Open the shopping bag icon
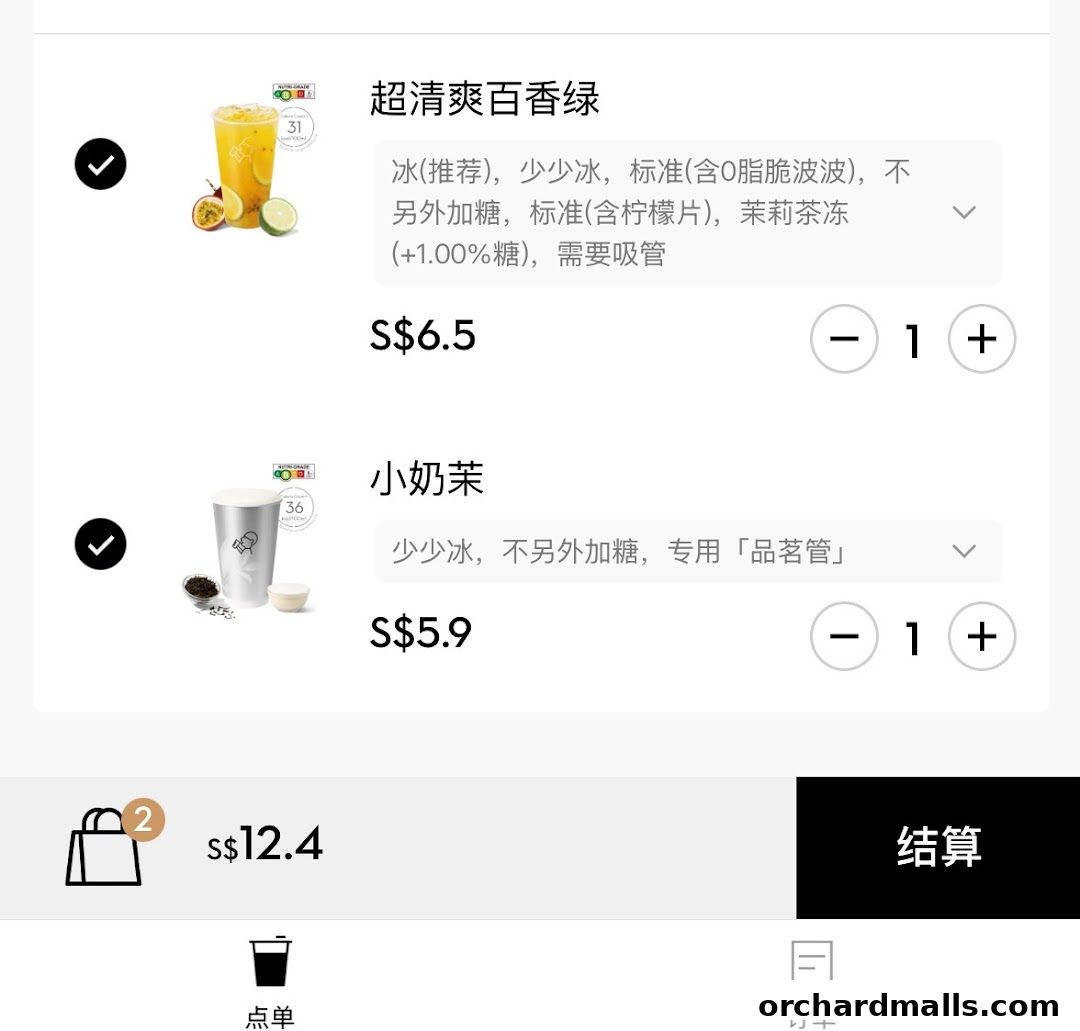This screenshot has width=1080, height=1031. (x=105, y=847)
